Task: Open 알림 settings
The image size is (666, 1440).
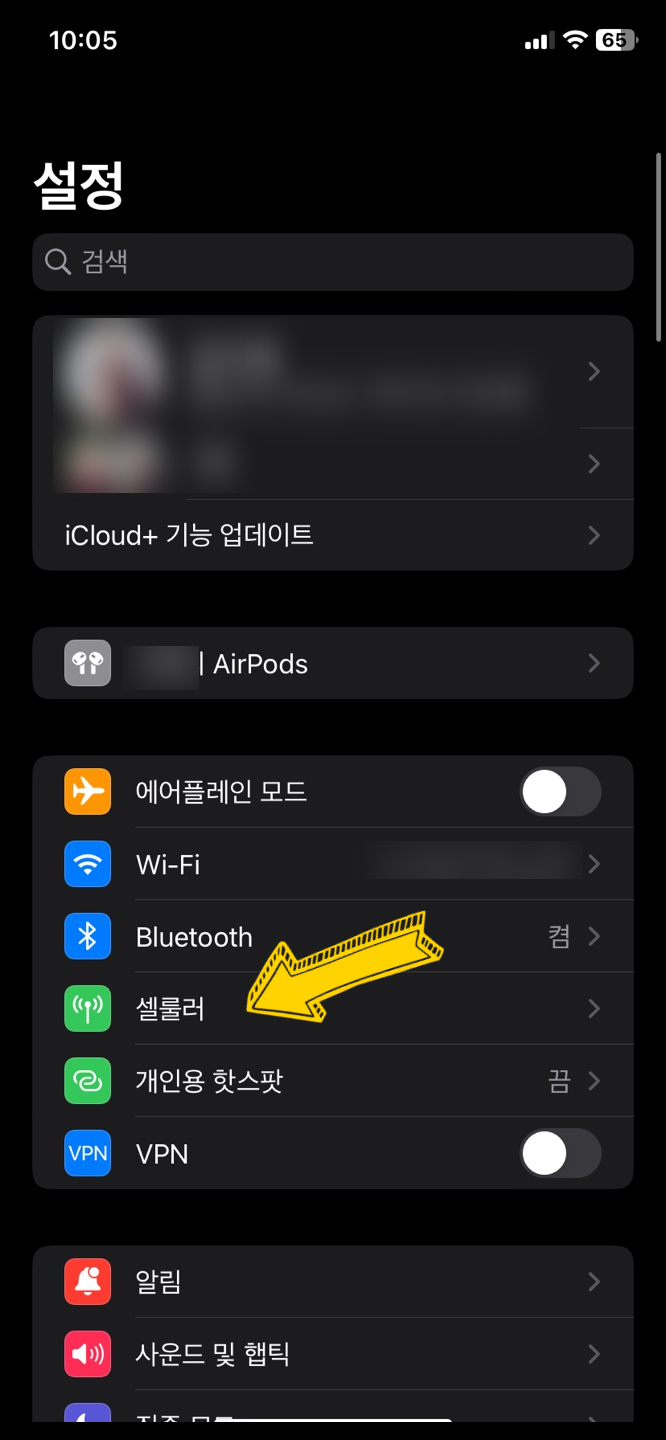Action: (332, 1281)
